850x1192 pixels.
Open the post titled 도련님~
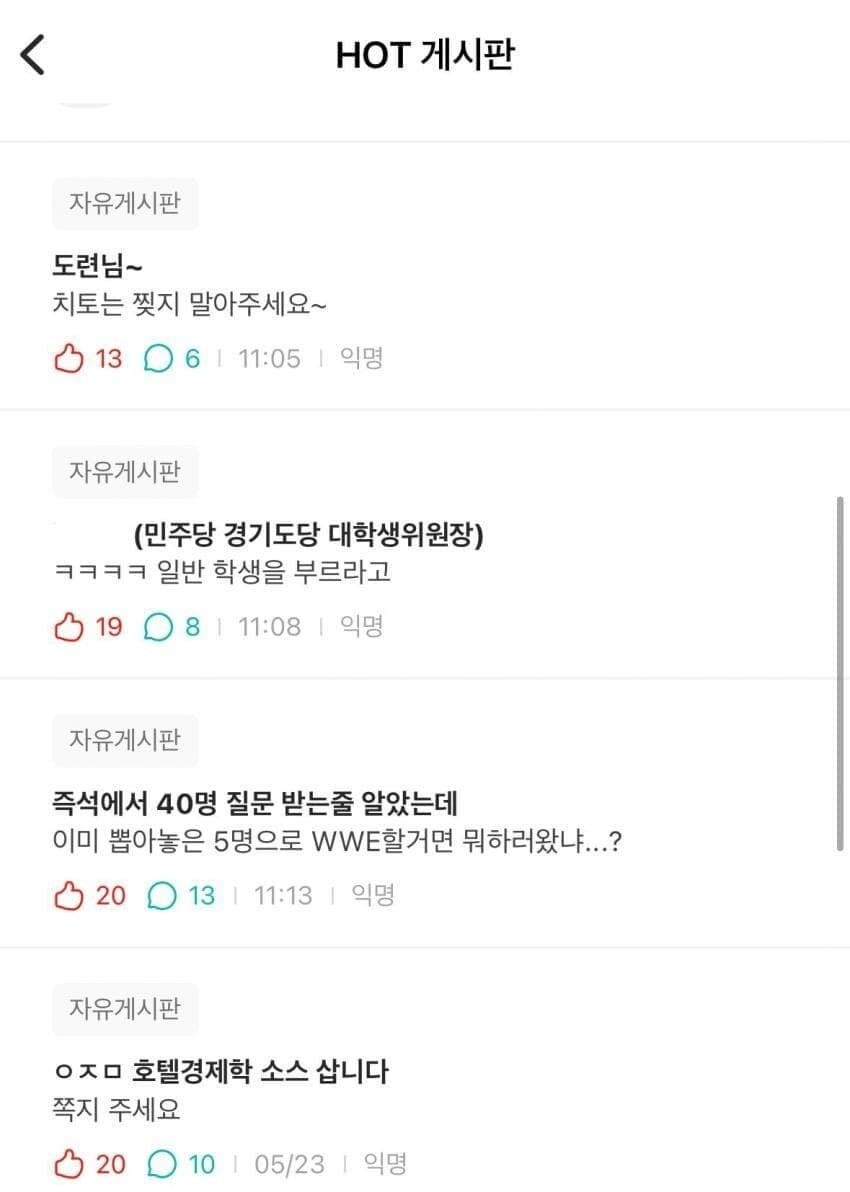click(x=425, y=276)
